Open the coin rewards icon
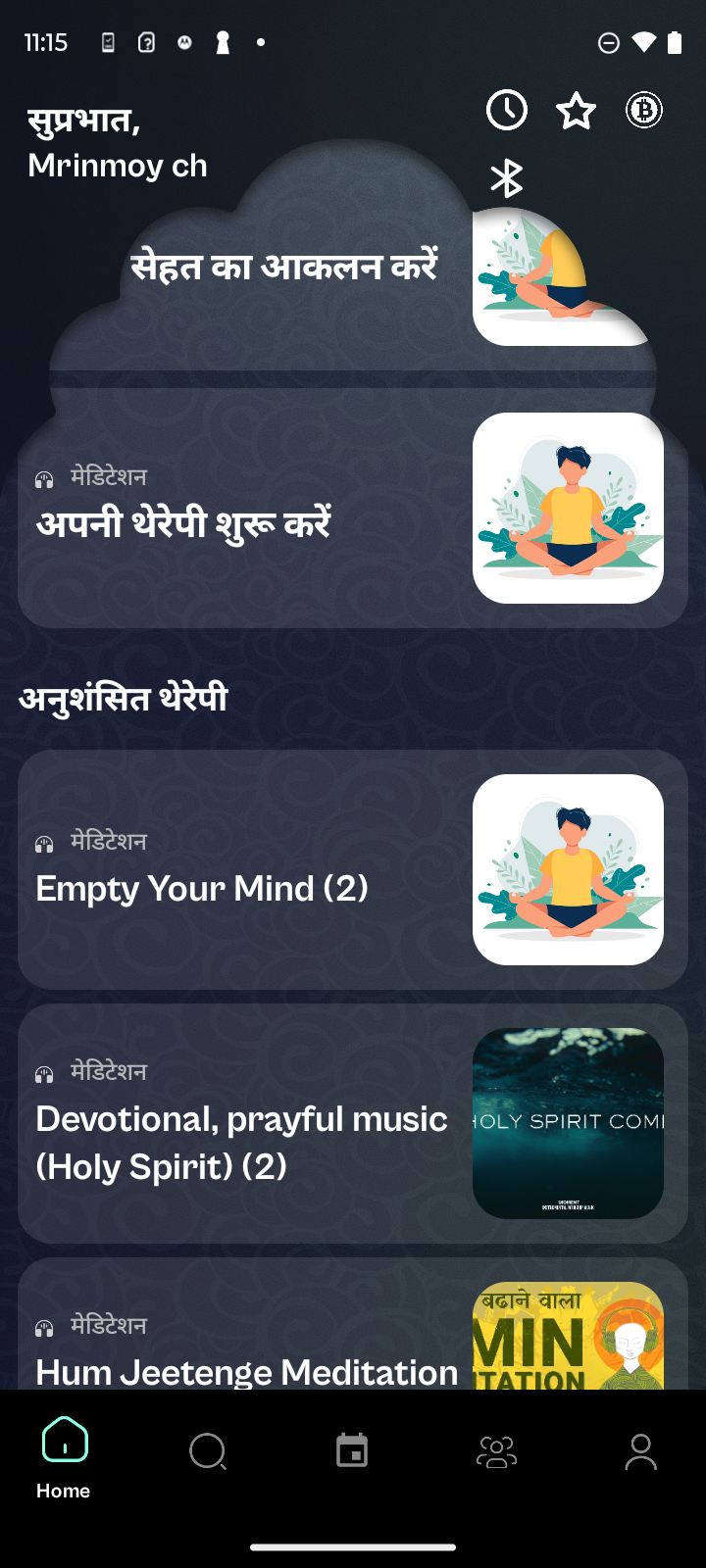 [644, 110]
